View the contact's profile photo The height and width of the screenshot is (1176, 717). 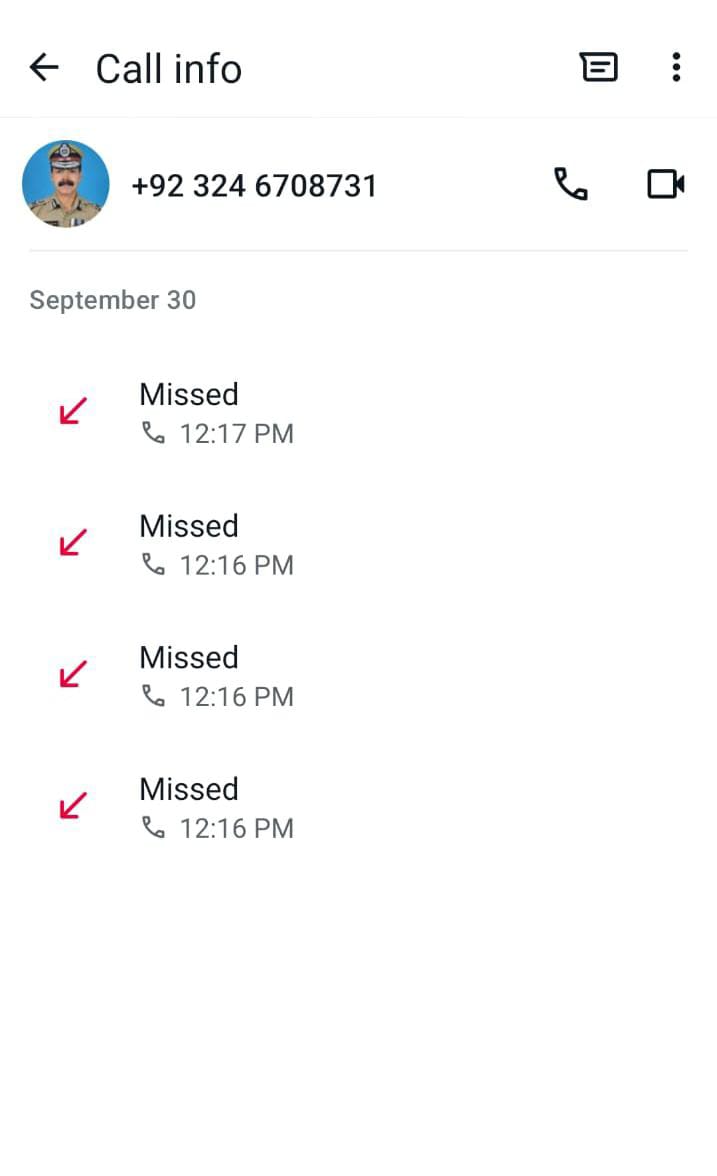tap(66, 185)
